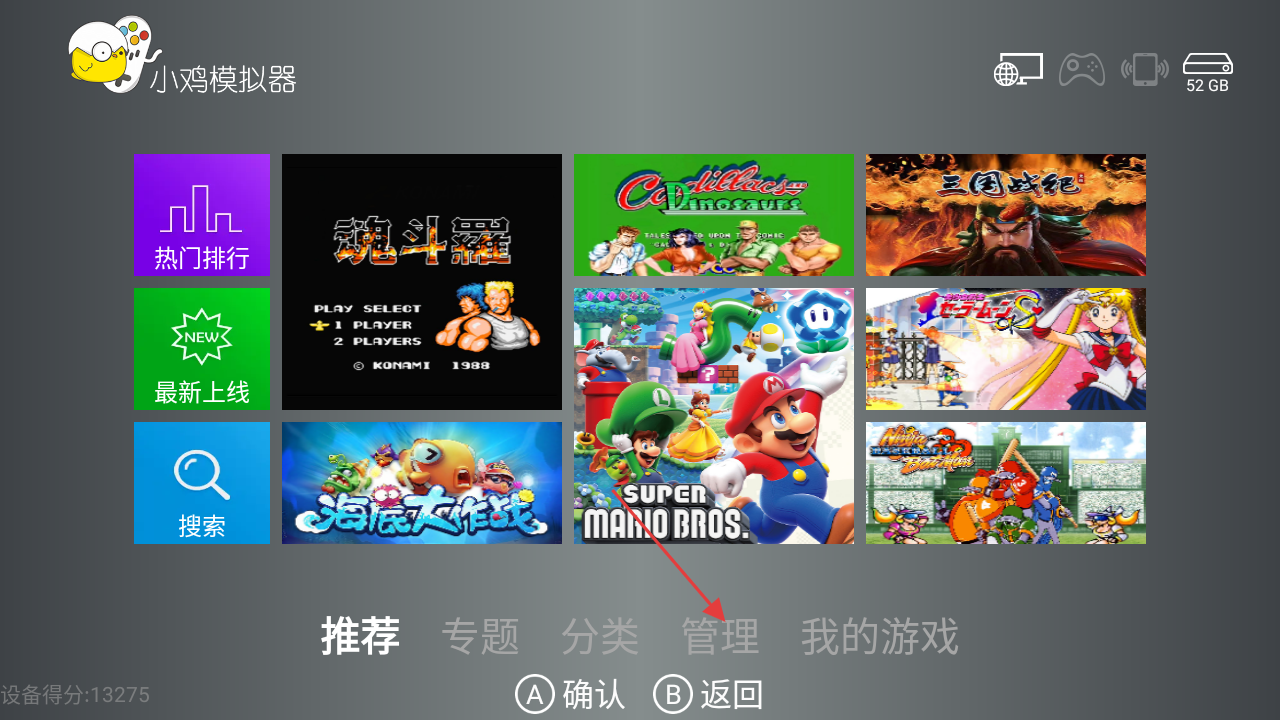Open the 魂斗罗 Contra game
1280x720 pixels.
pos(421,282)
